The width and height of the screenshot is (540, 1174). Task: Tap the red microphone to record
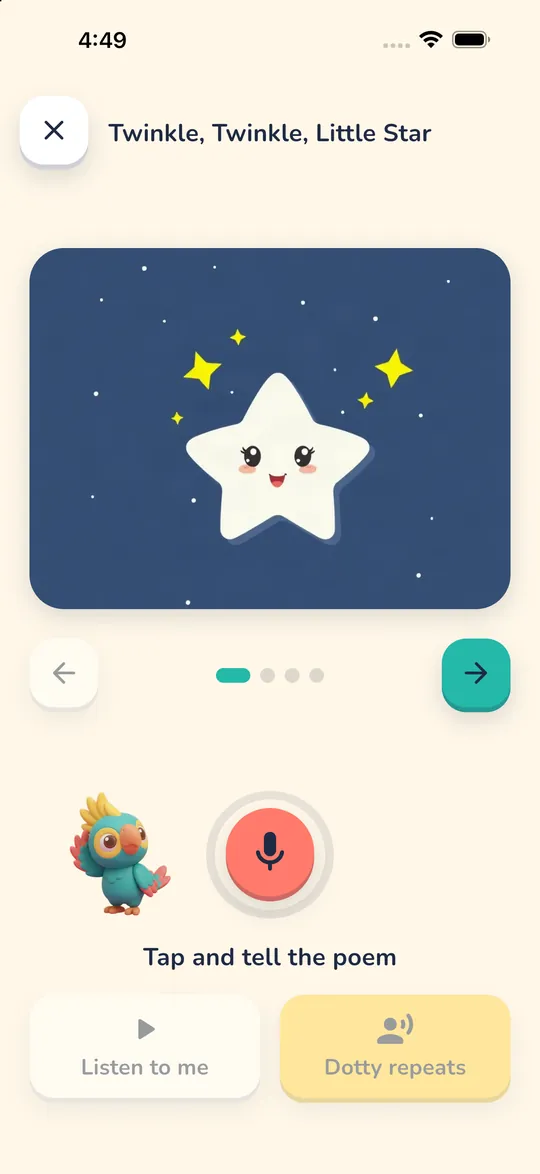270,852
